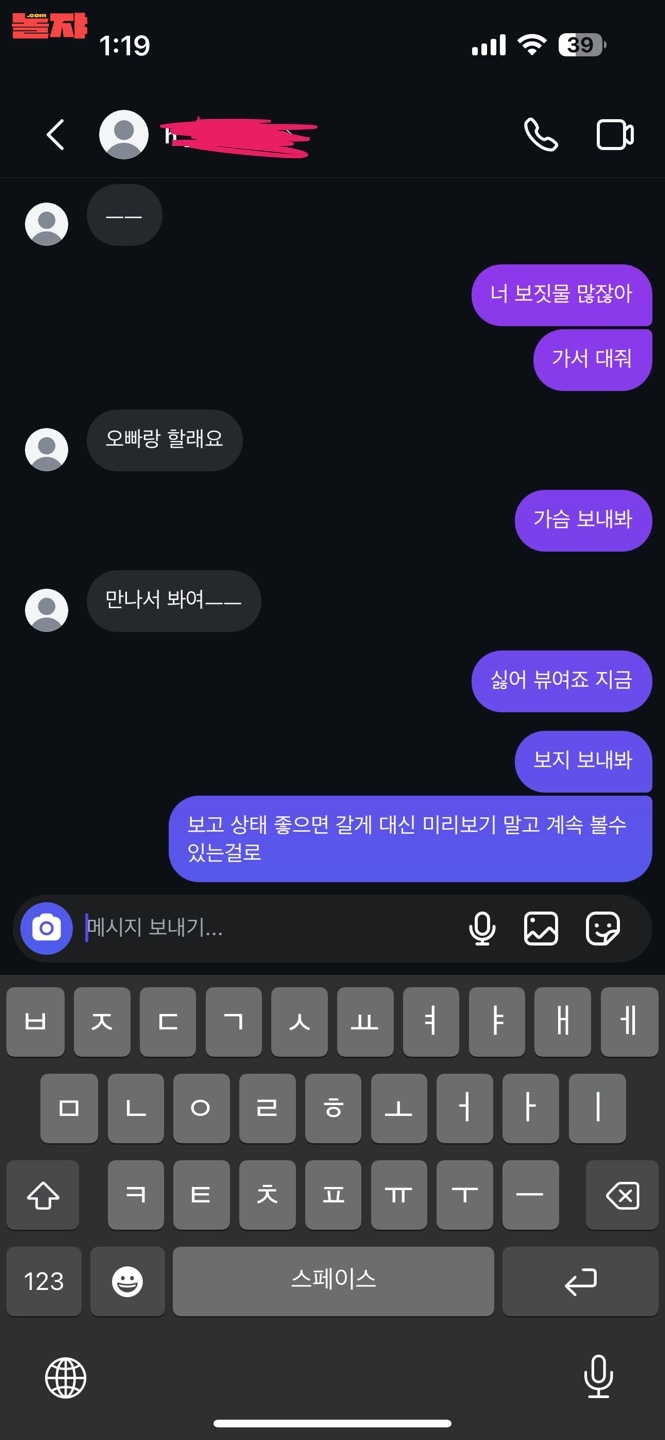The height and width of the screenshot is (1440, 665).
Task: Record a voice message with the microphone
Action: pyautogui.click(x=482, y=928)
